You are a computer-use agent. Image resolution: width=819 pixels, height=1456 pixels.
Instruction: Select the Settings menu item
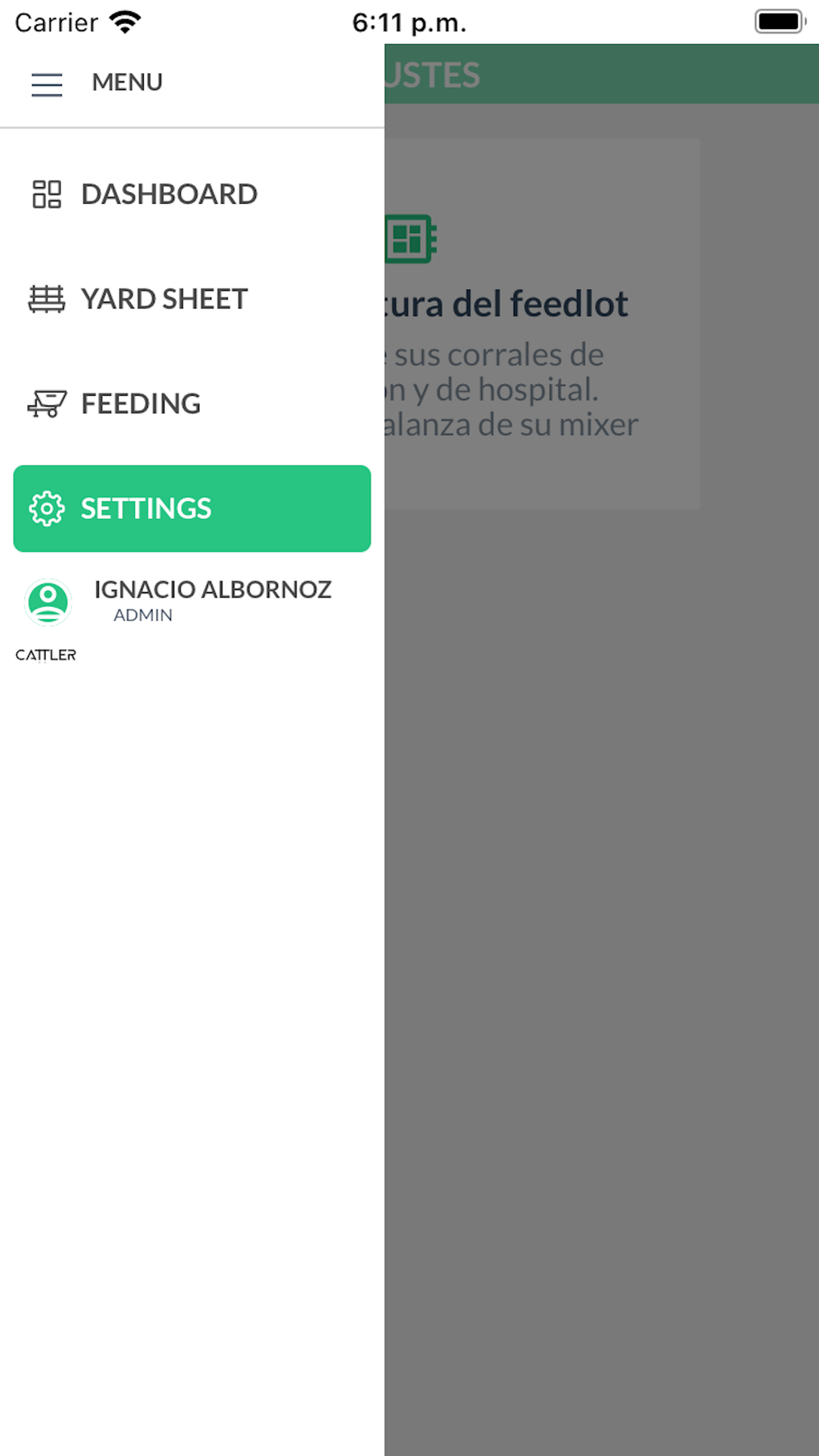(x=192, y=508)
